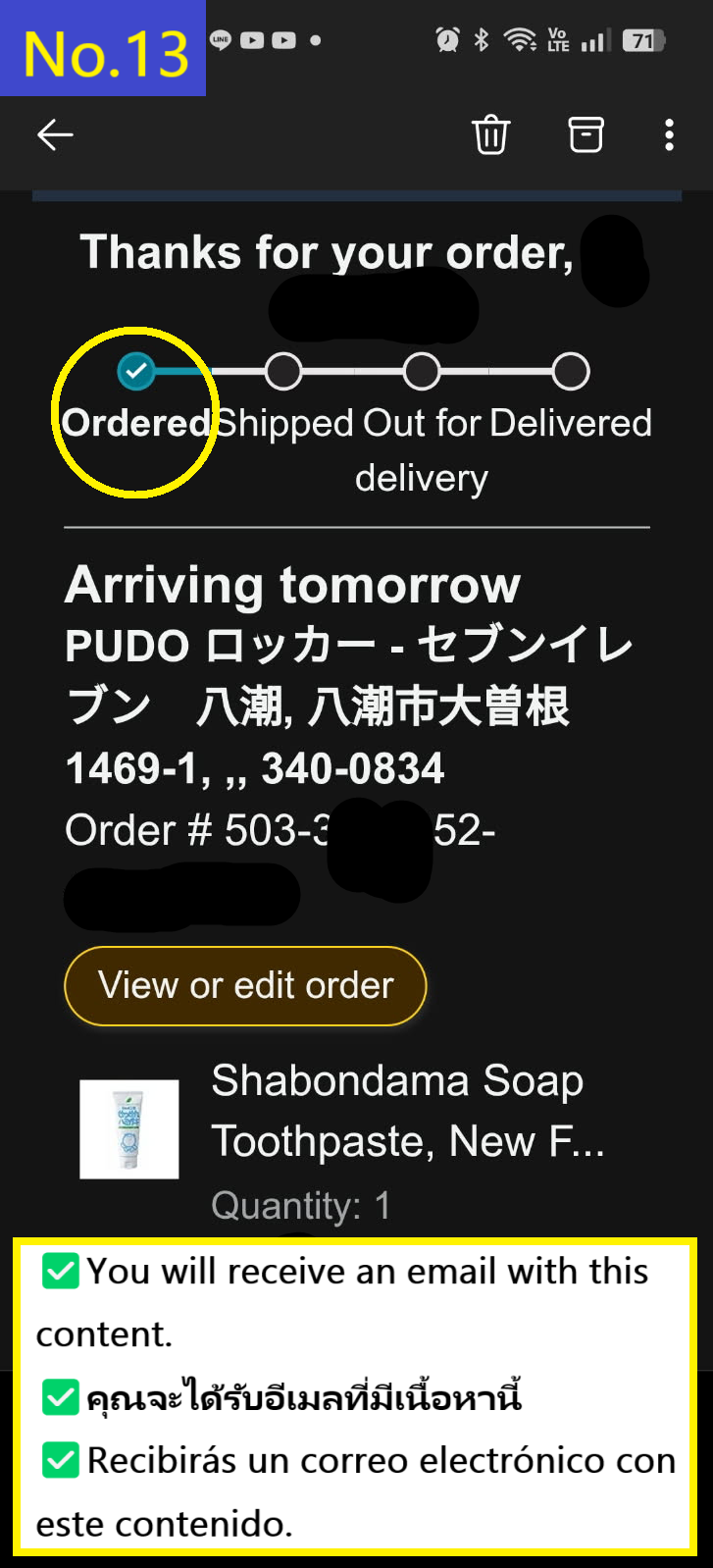
Task: Delete this email with the trash icon
Action: click(490, 134)
